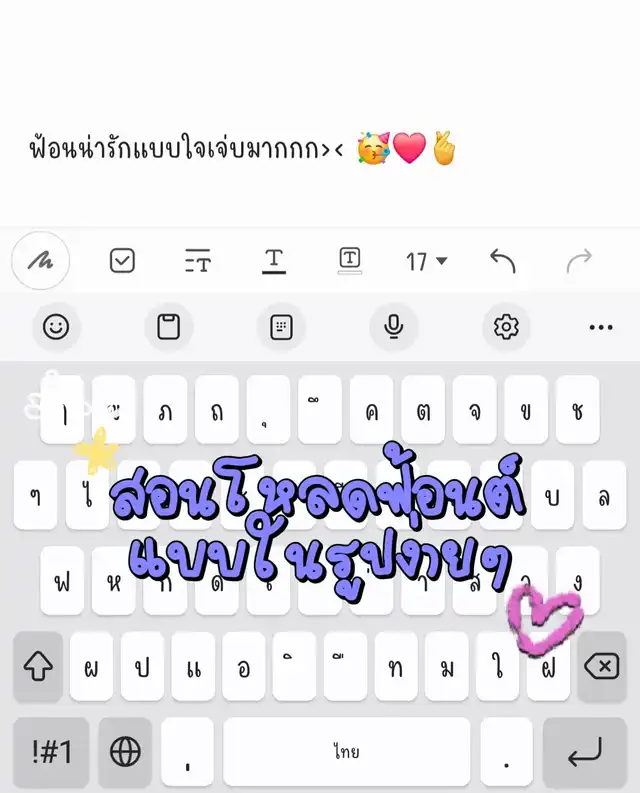Open the keyboard settings gear
The width and height of the screenshot is (640, 793).
pos(506,327)
